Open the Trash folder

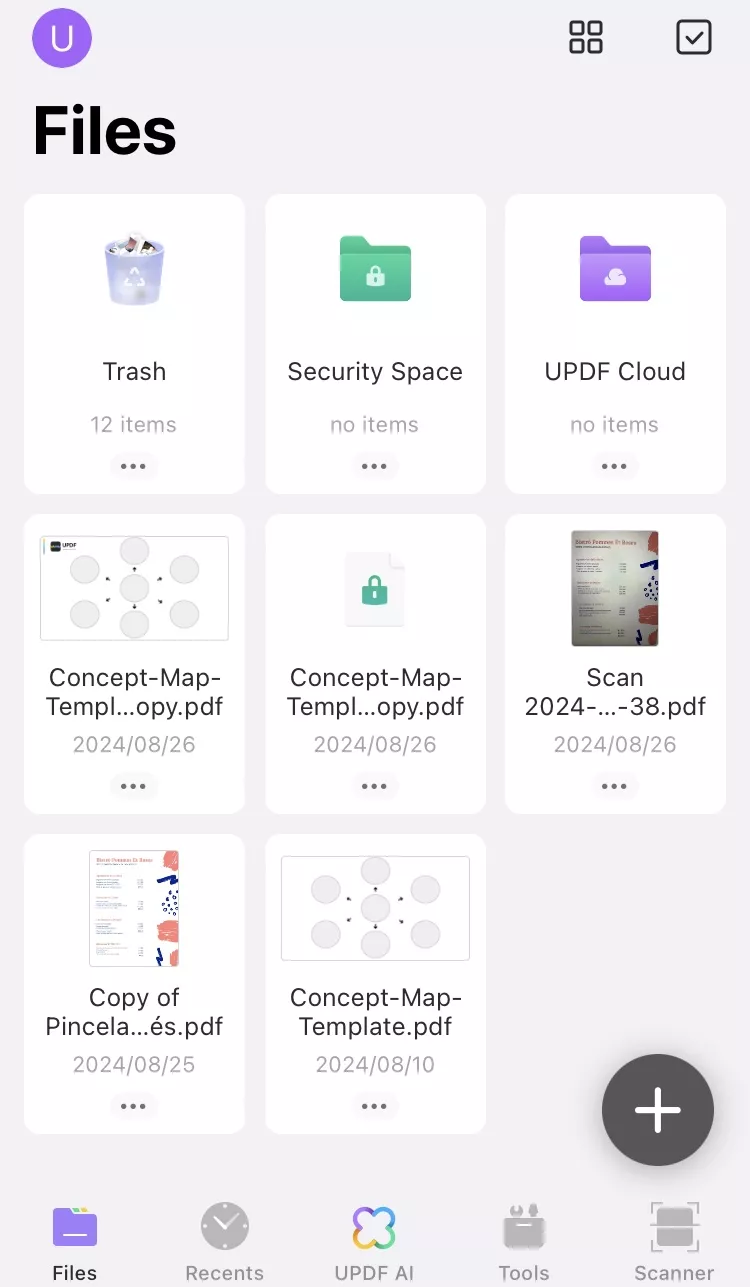click(134, 300)
